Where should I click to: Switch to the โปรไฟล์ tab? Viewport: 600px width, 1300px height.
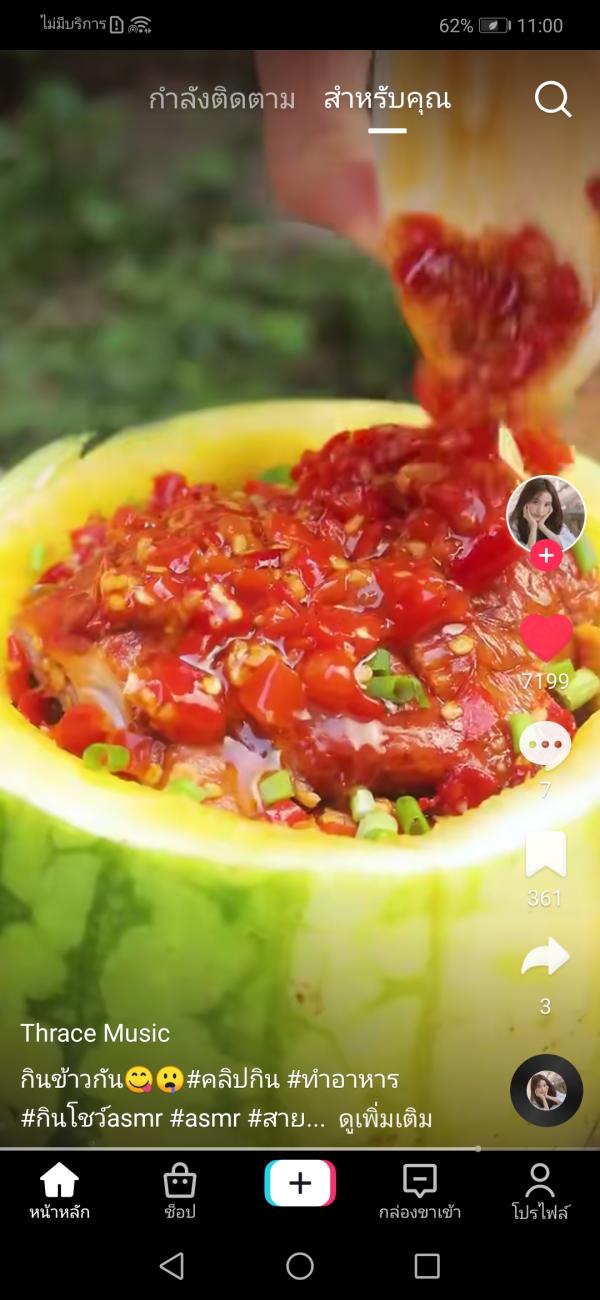[540, 1191]
